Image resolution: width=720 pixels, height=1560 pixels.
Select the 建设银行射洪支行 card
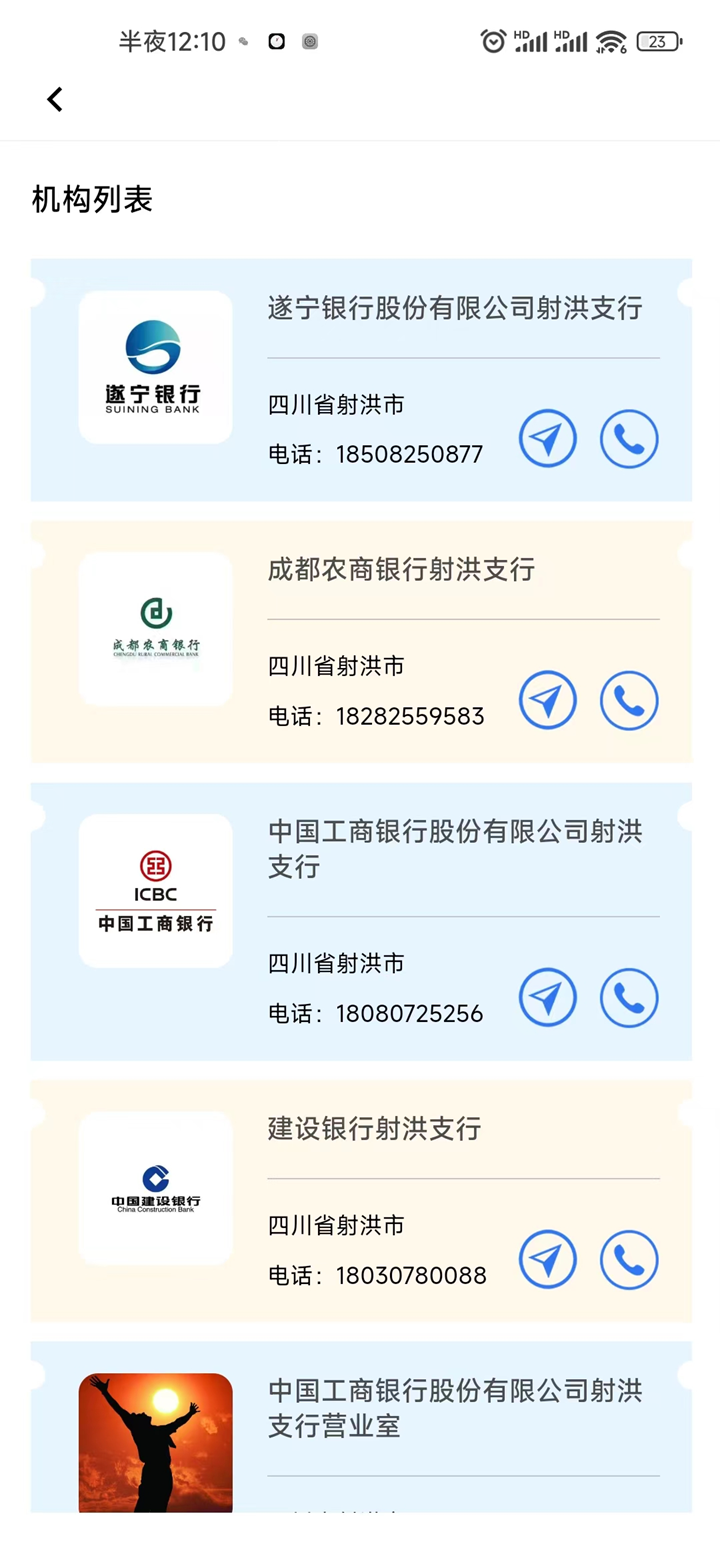point(375,1130)
